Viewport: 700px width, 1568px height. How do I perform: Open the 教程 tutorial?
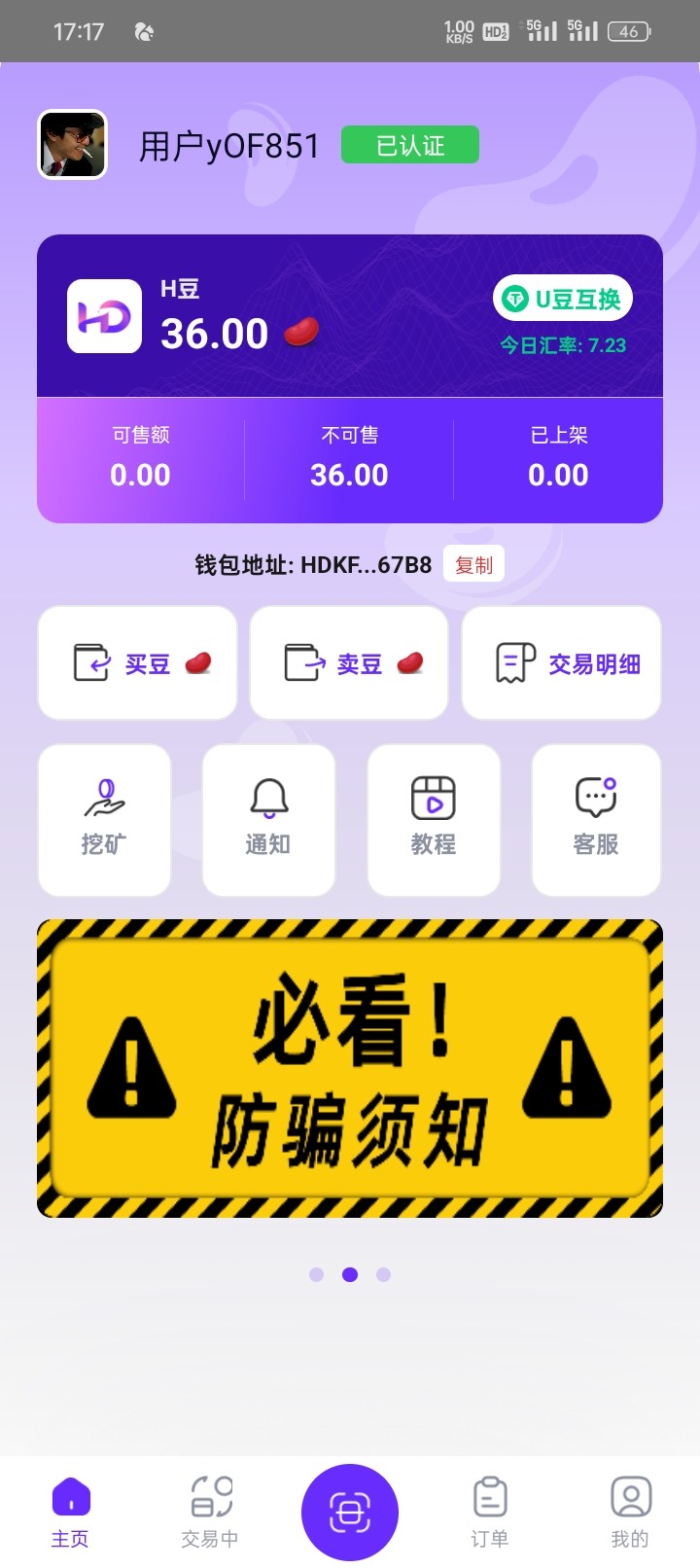click(434, 819)
